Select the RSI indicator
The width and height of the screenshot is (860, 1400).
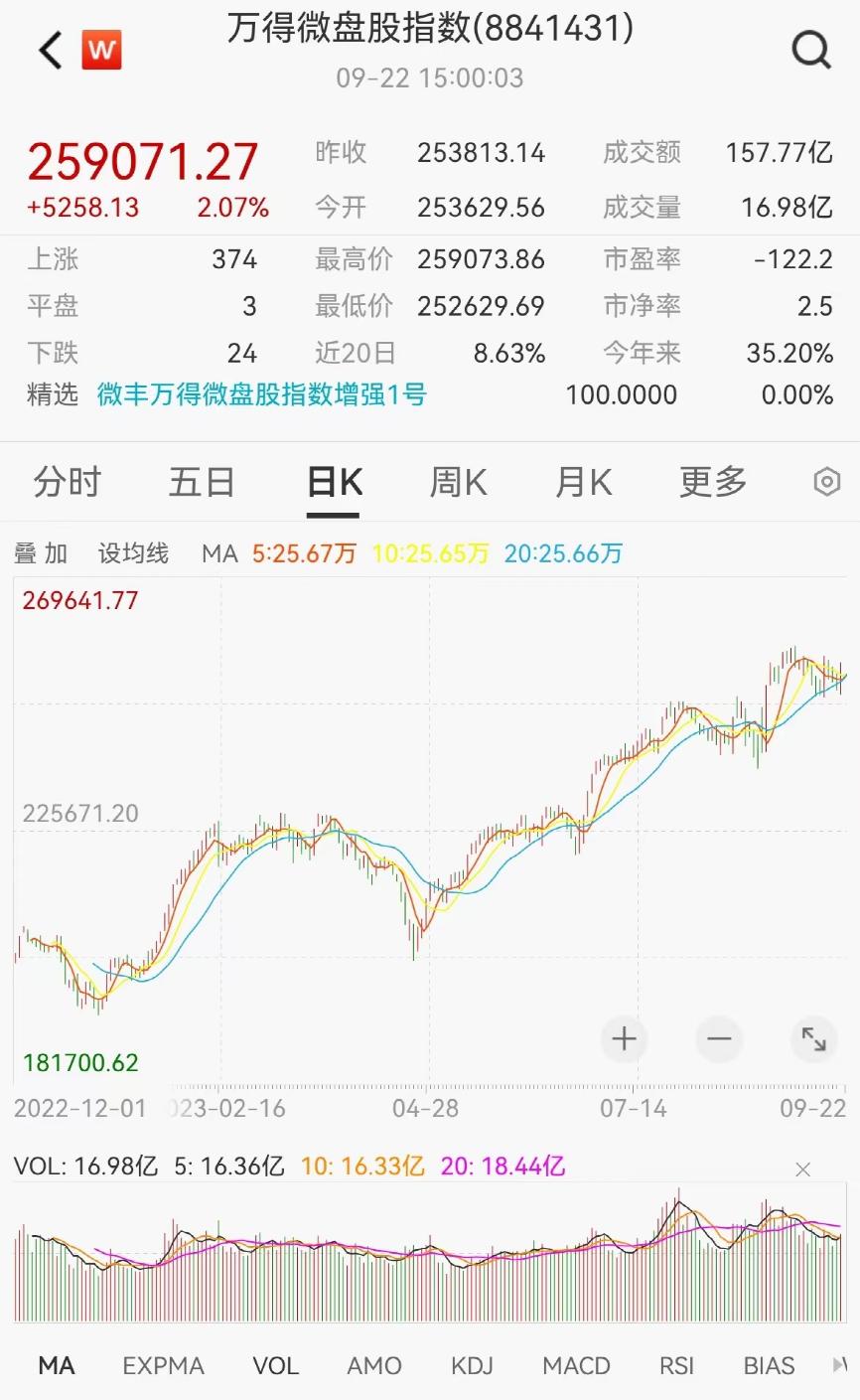pyautogui.click(x=676, y=1366)
